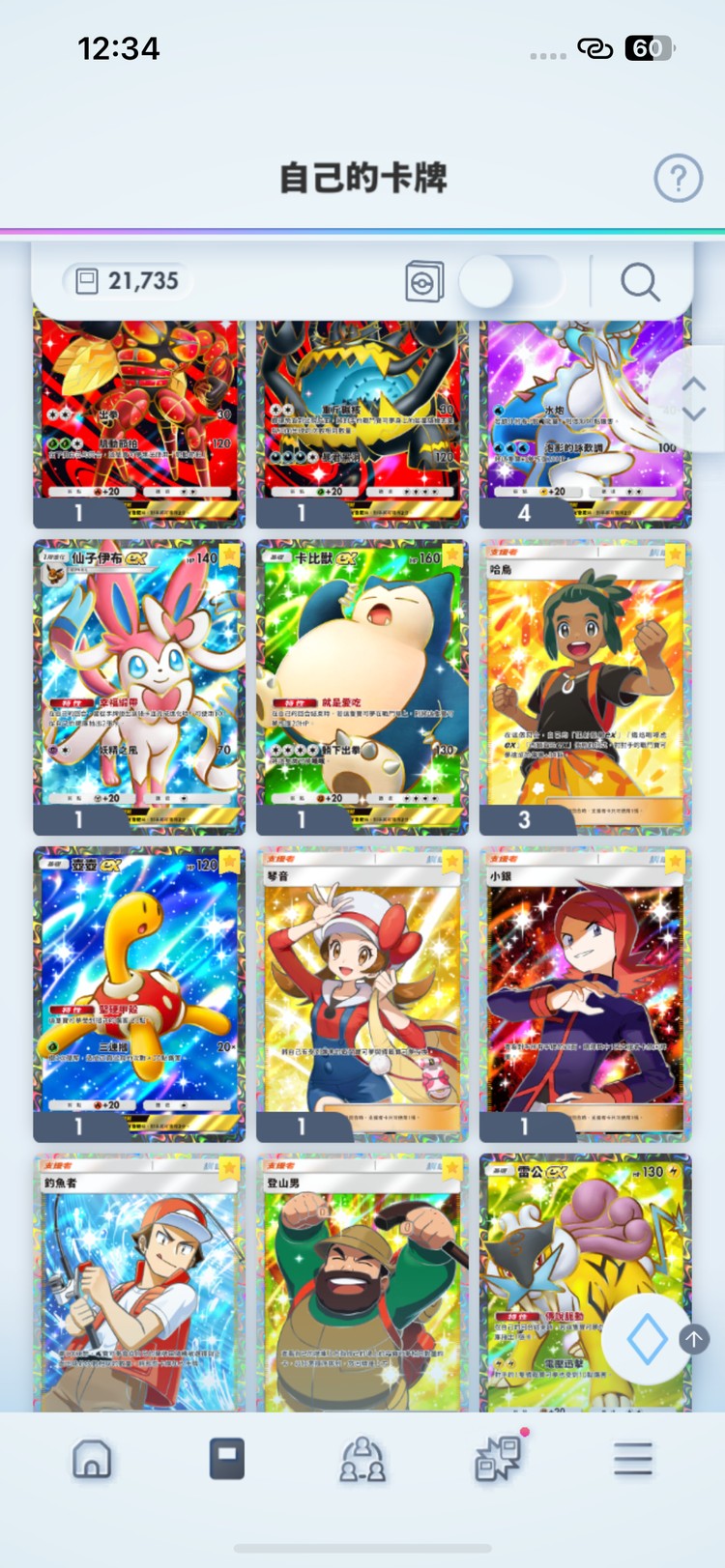The height and width of the screenshot is (1568, 725).
Task: Tap the floating diamond button
Action: tap(646, 1339)
